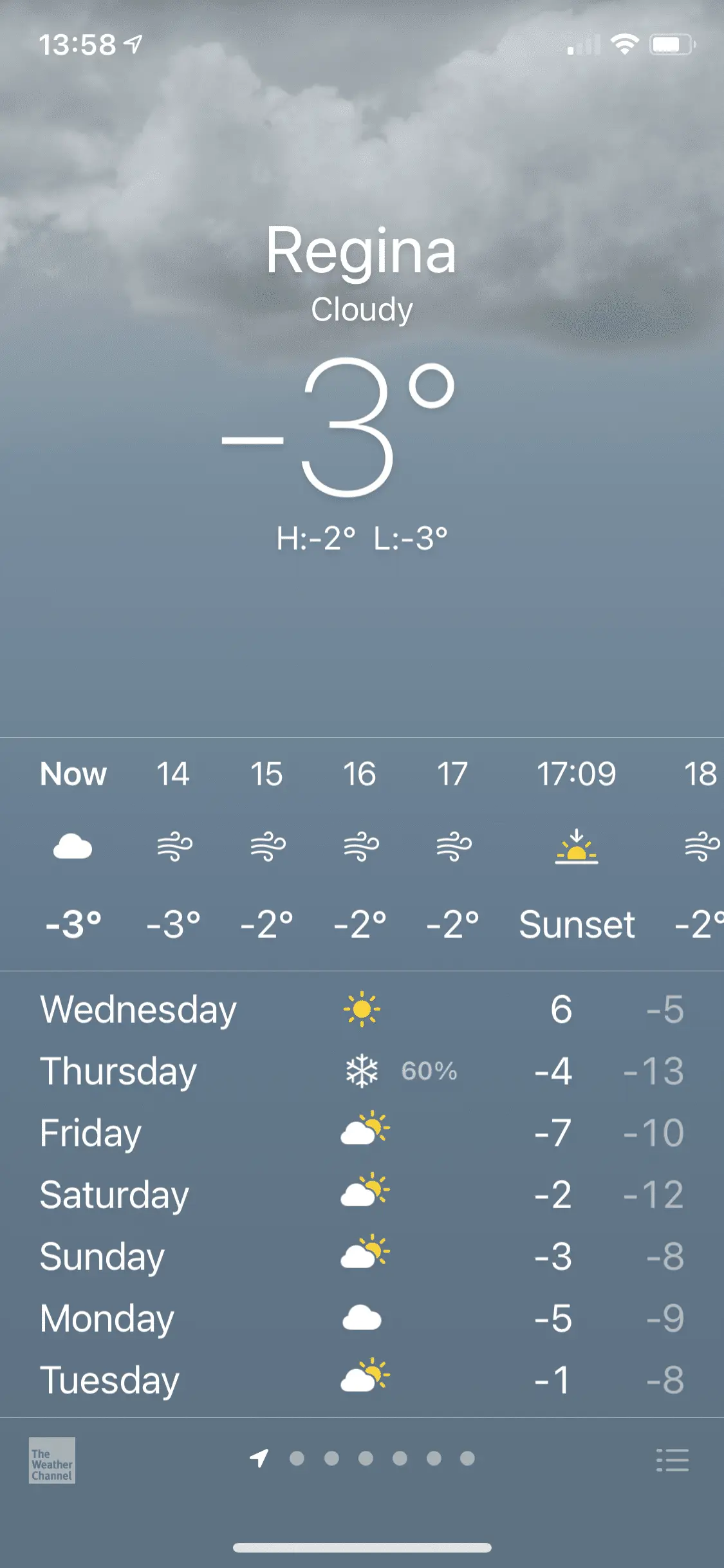Viewport: 724px width, 1568px height.
Task: Open the city list icon
Action: pos(672,1461)
